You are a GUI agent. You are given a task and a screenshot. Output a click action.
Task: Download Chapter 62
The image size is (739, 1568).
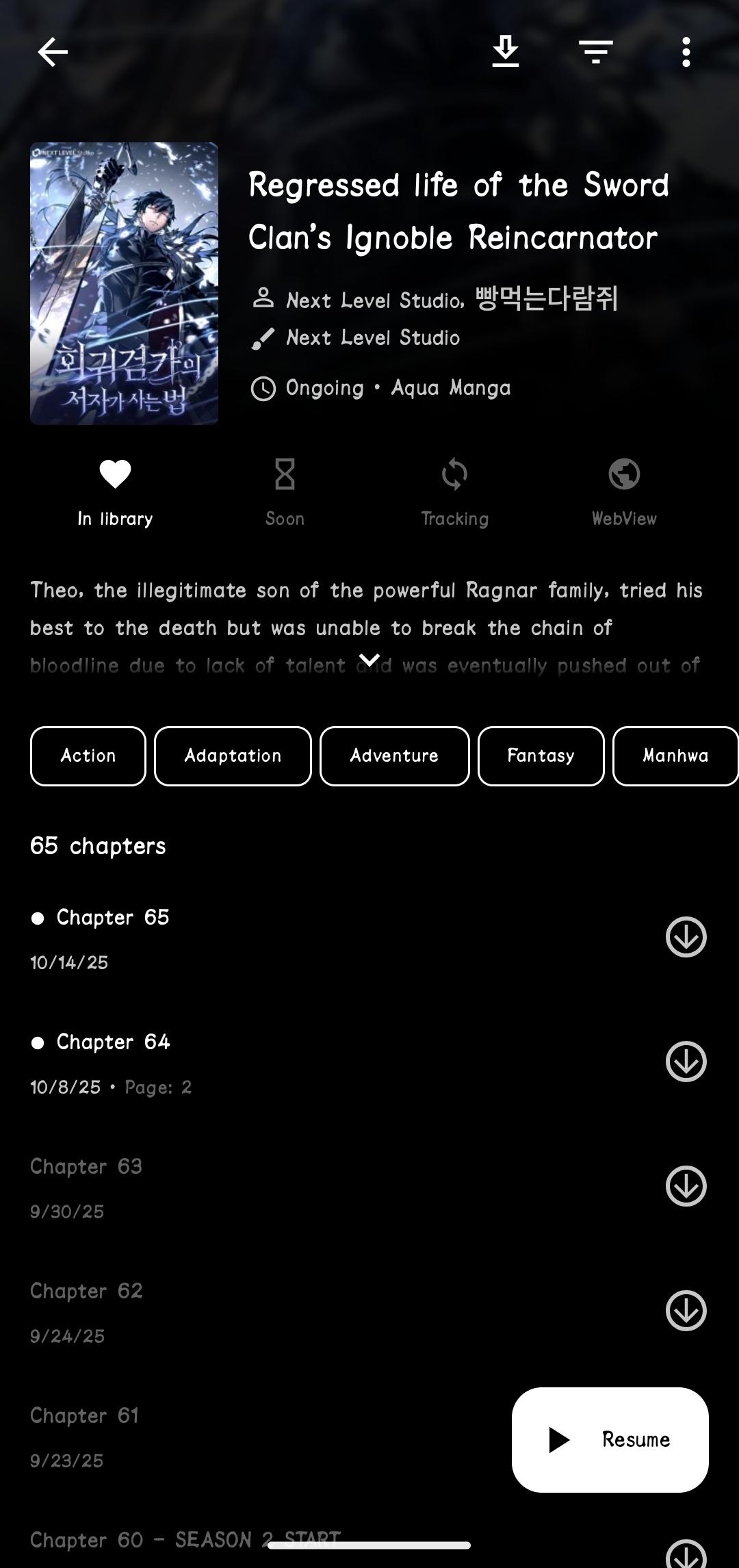[686, 1311]
